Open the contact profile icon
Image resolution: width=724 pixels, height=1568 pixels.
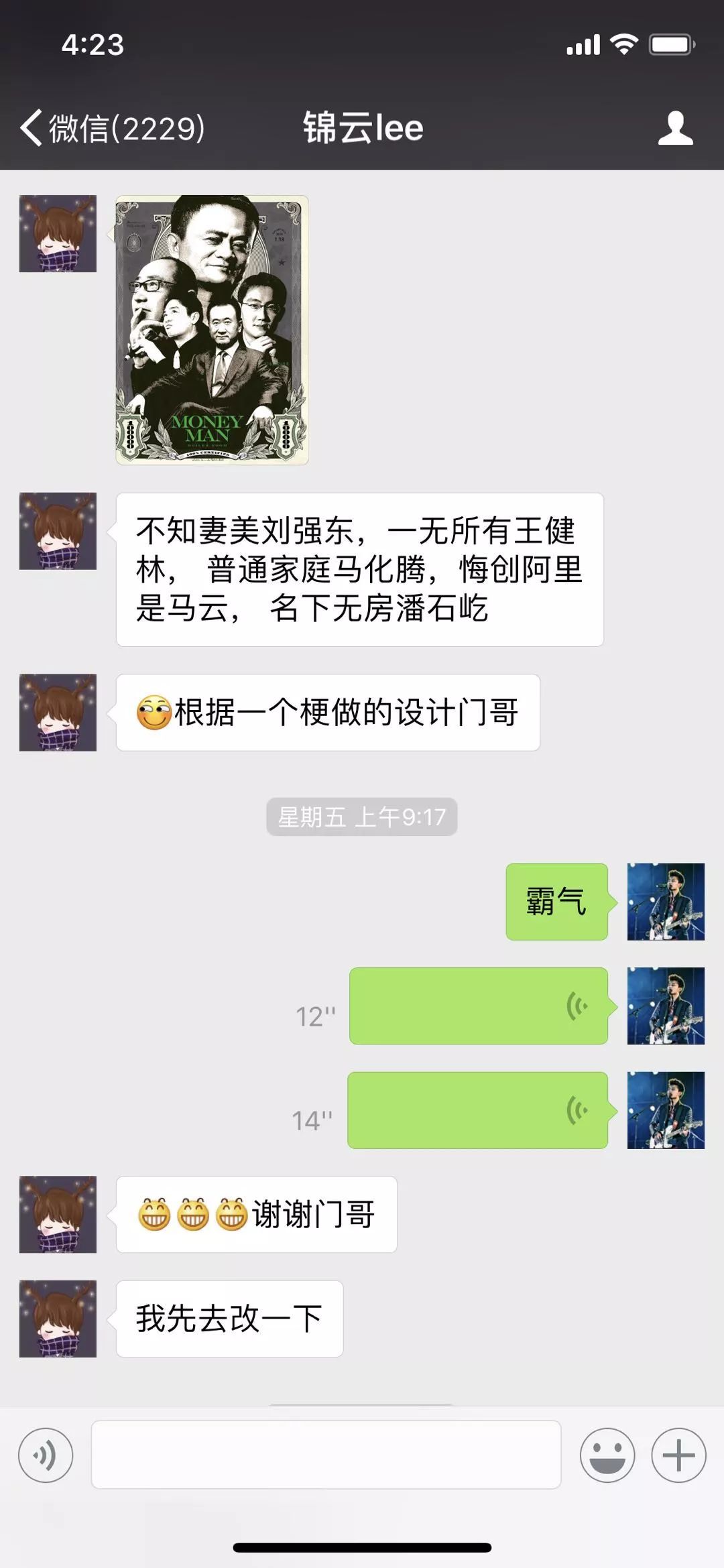[x=675, y=127]
